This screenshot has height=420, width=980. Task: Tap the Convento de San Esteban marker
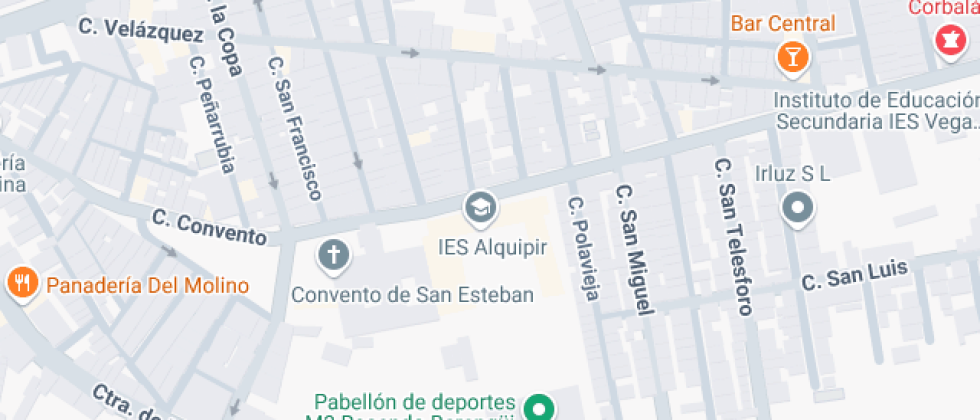click(333, 256)
